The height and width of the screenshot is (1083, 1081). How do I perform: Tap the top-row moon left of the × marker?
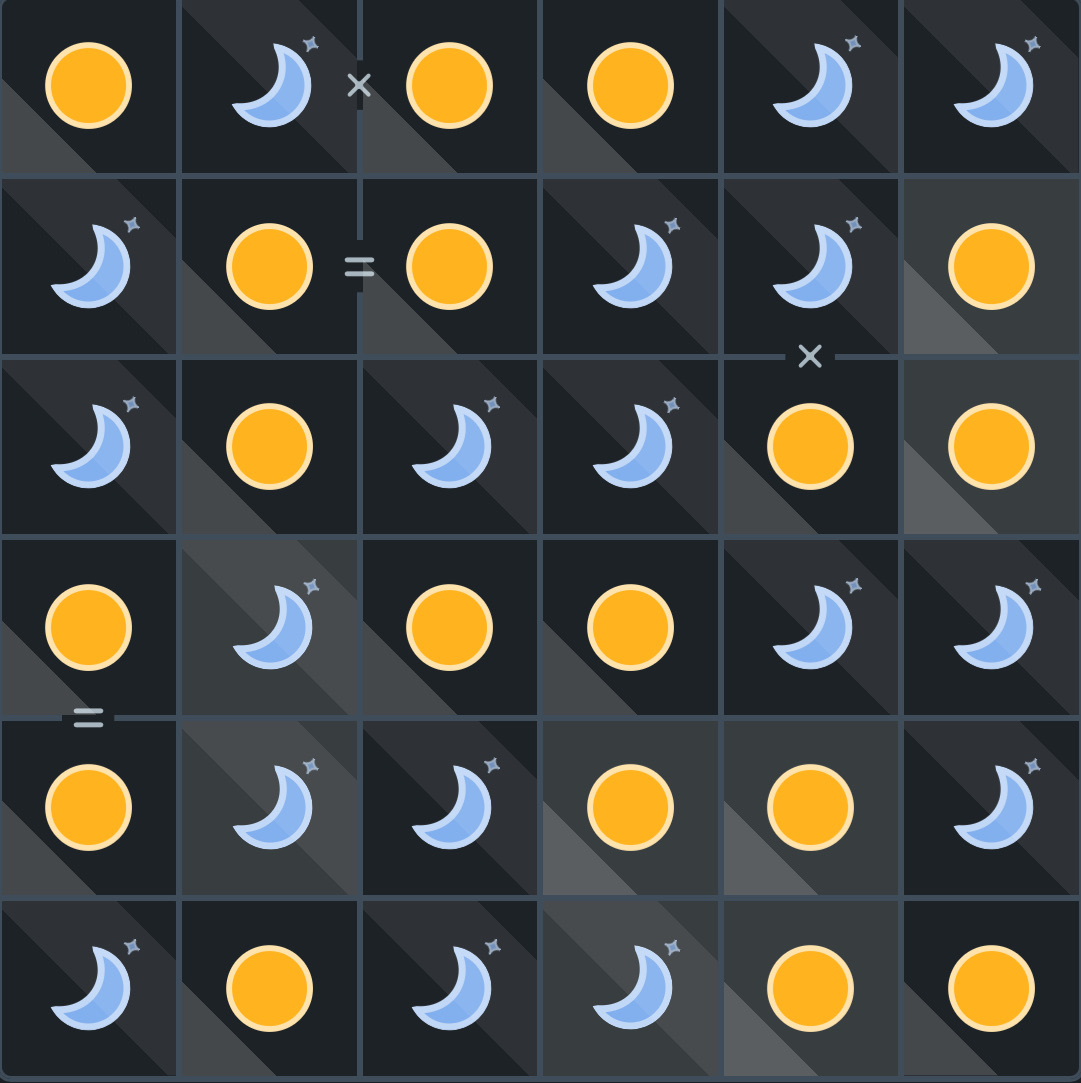(x=270, y=86)
